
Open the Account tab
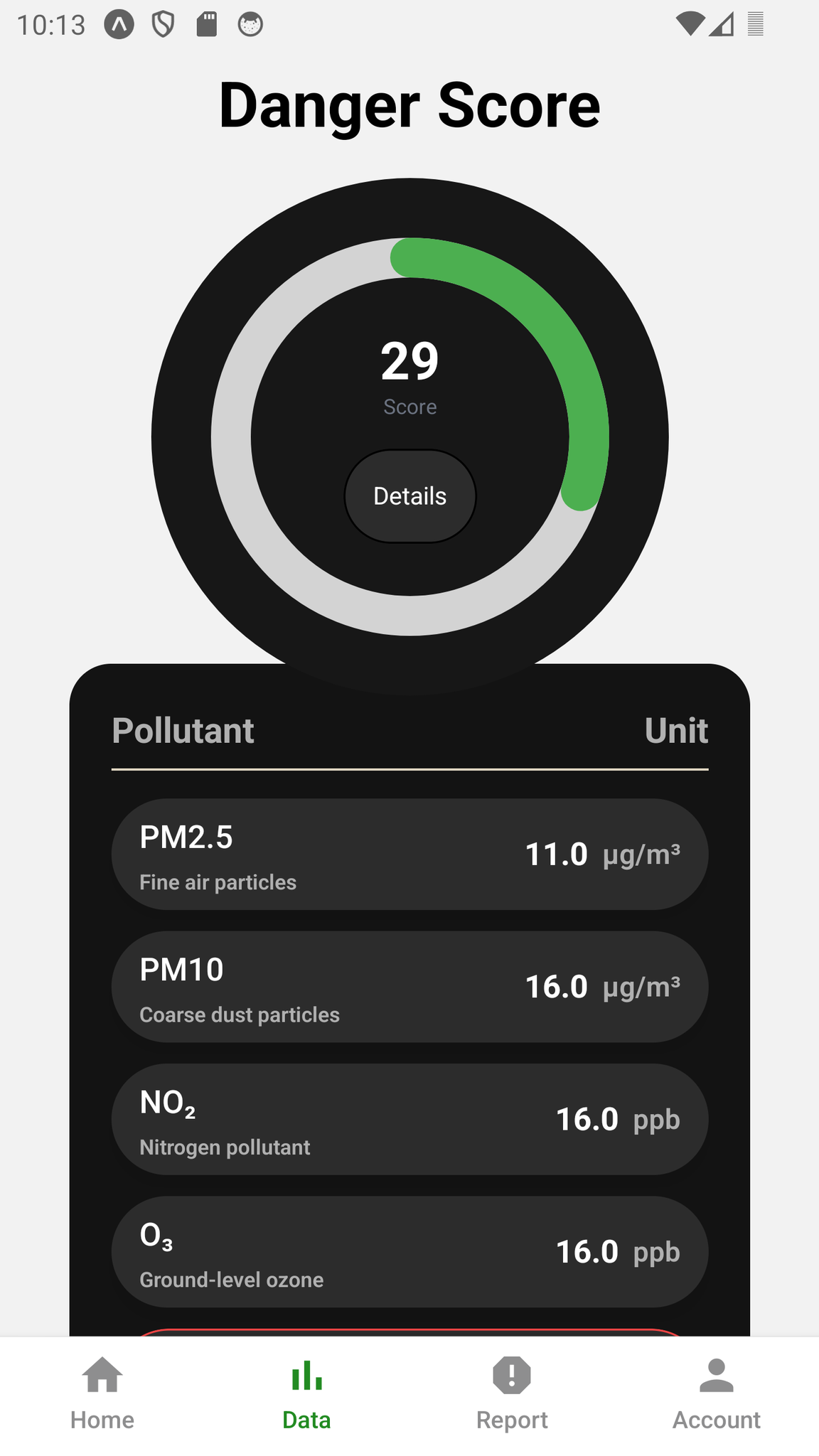click(716, 1393)
